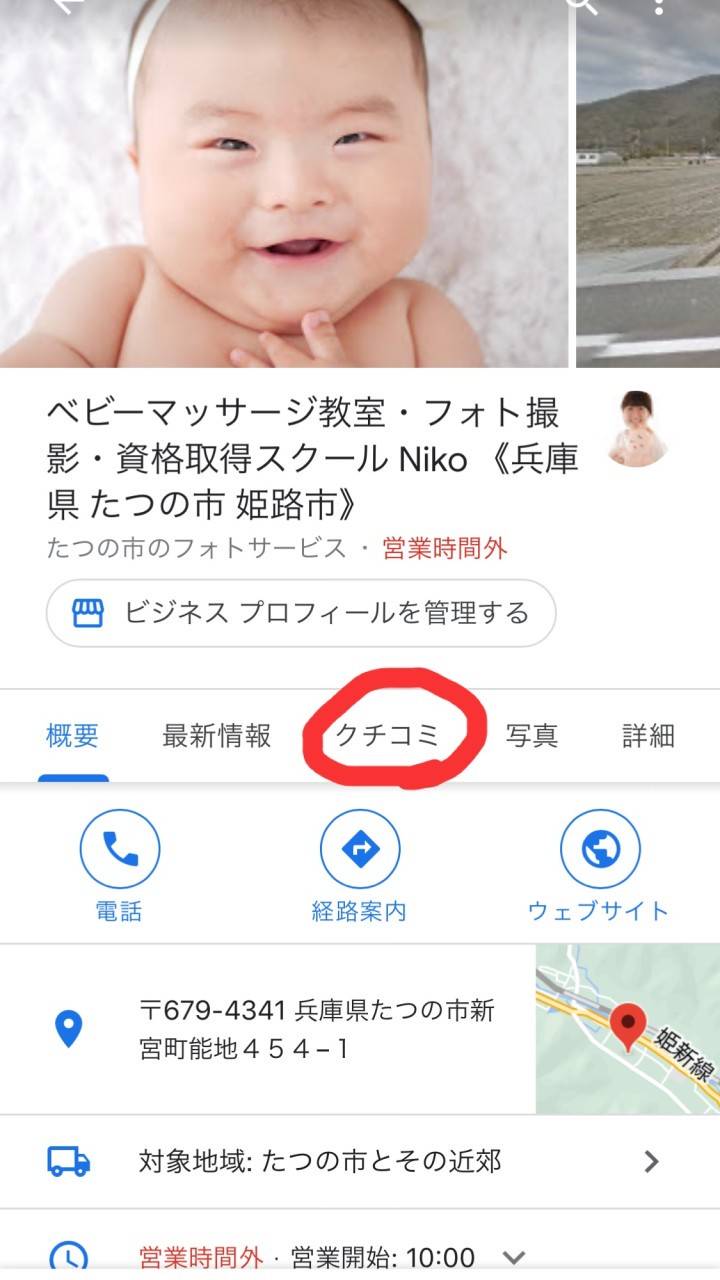Switch to the 写真 tab

click(x=531, y=736)
